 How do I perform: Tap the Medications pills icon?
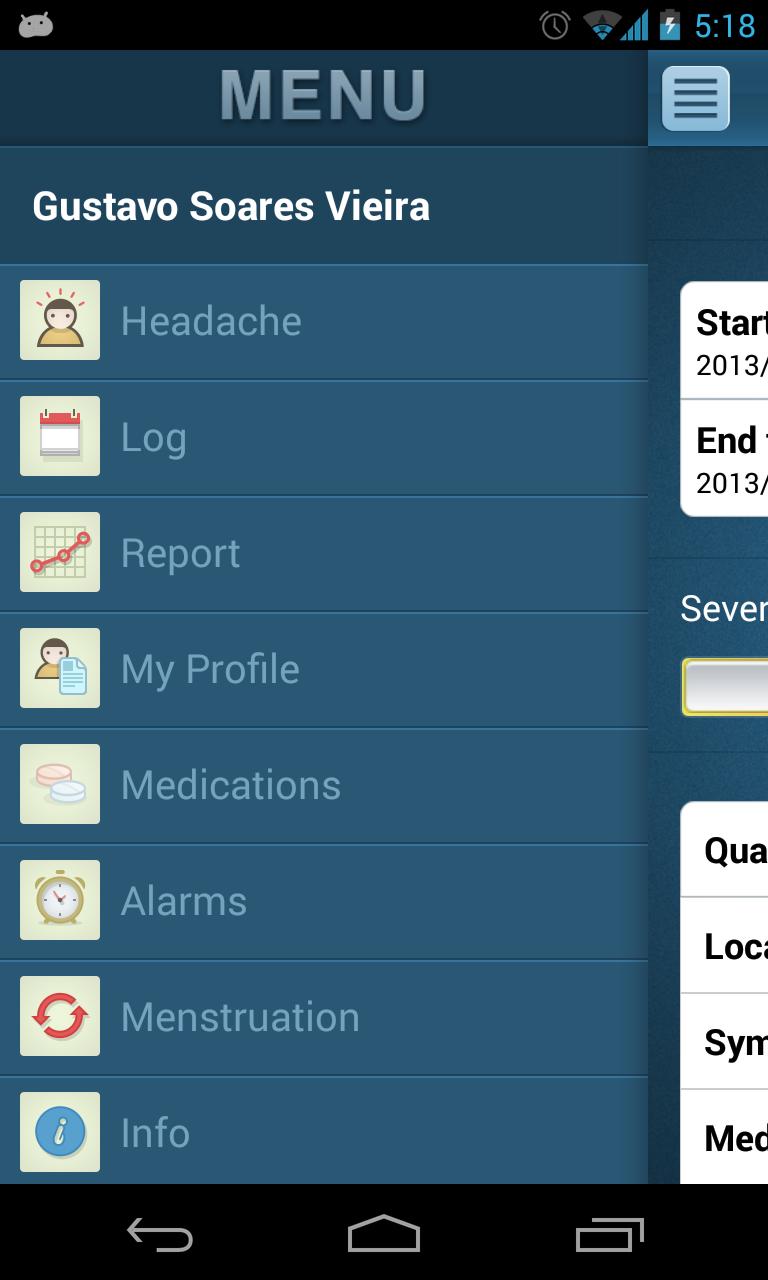59,784
